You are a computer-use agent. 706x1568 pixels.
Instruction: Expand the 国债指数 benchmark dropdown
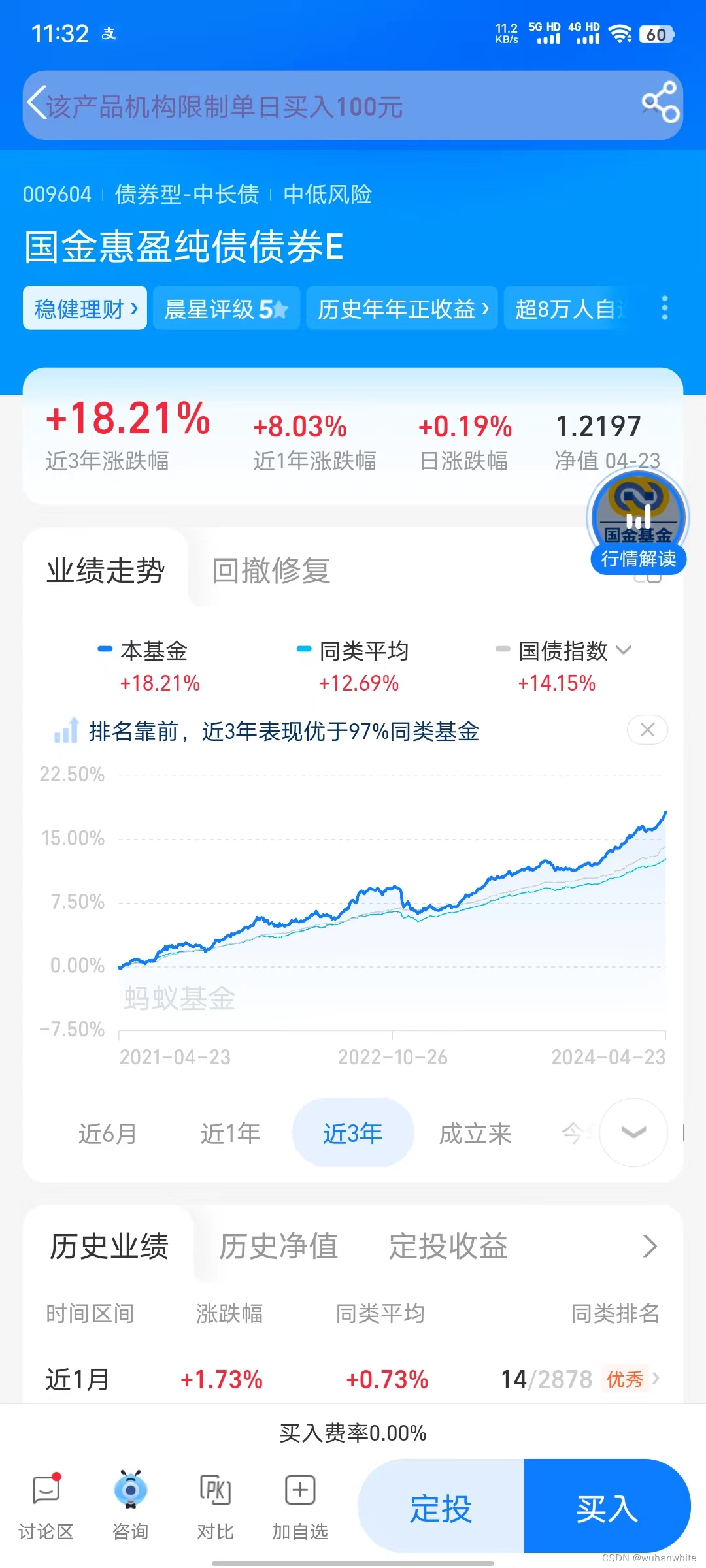coord(624,650)
